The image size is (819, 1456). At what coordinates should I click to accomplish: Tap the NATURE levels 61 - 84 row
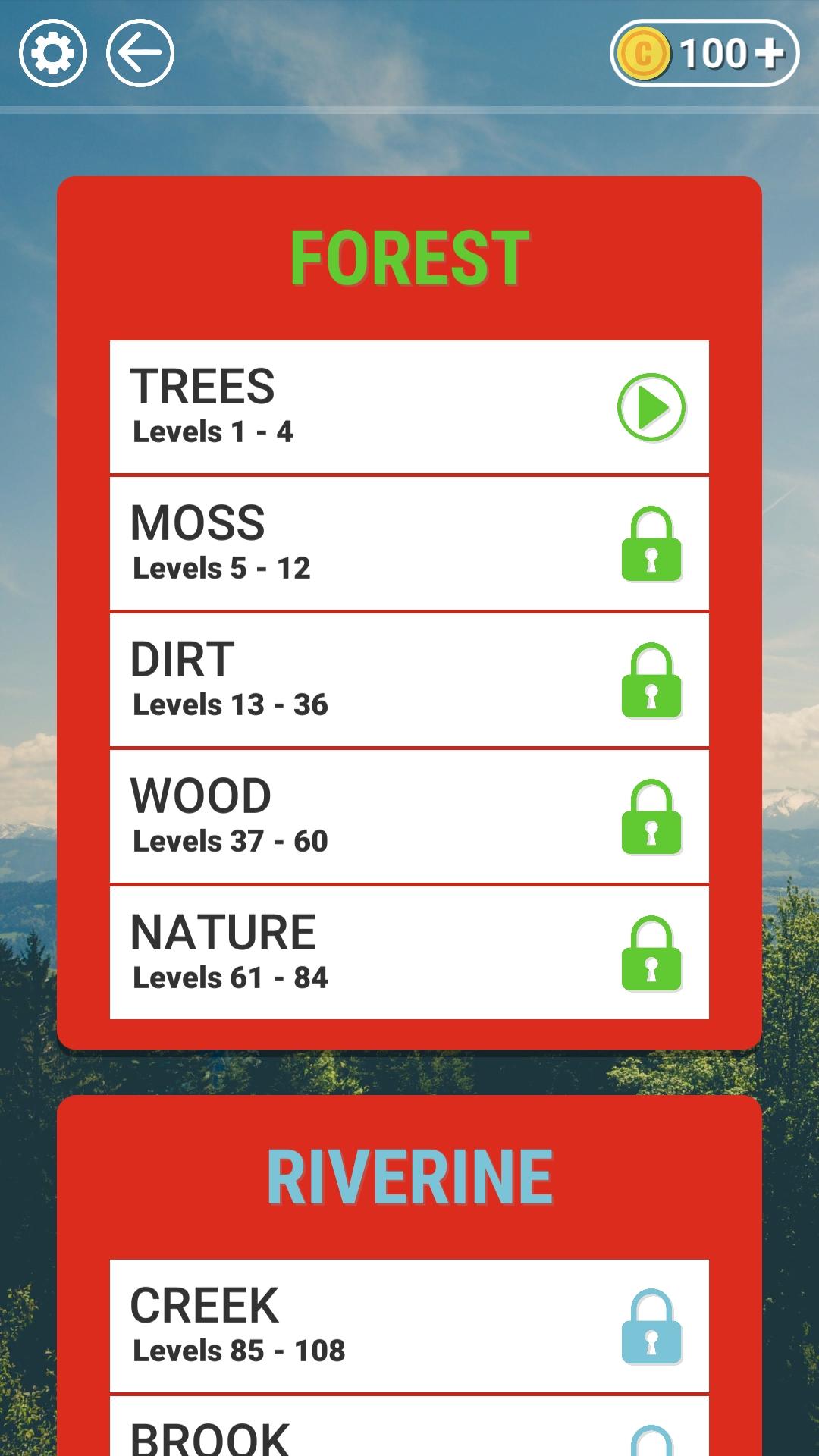(x=409, y=953)
